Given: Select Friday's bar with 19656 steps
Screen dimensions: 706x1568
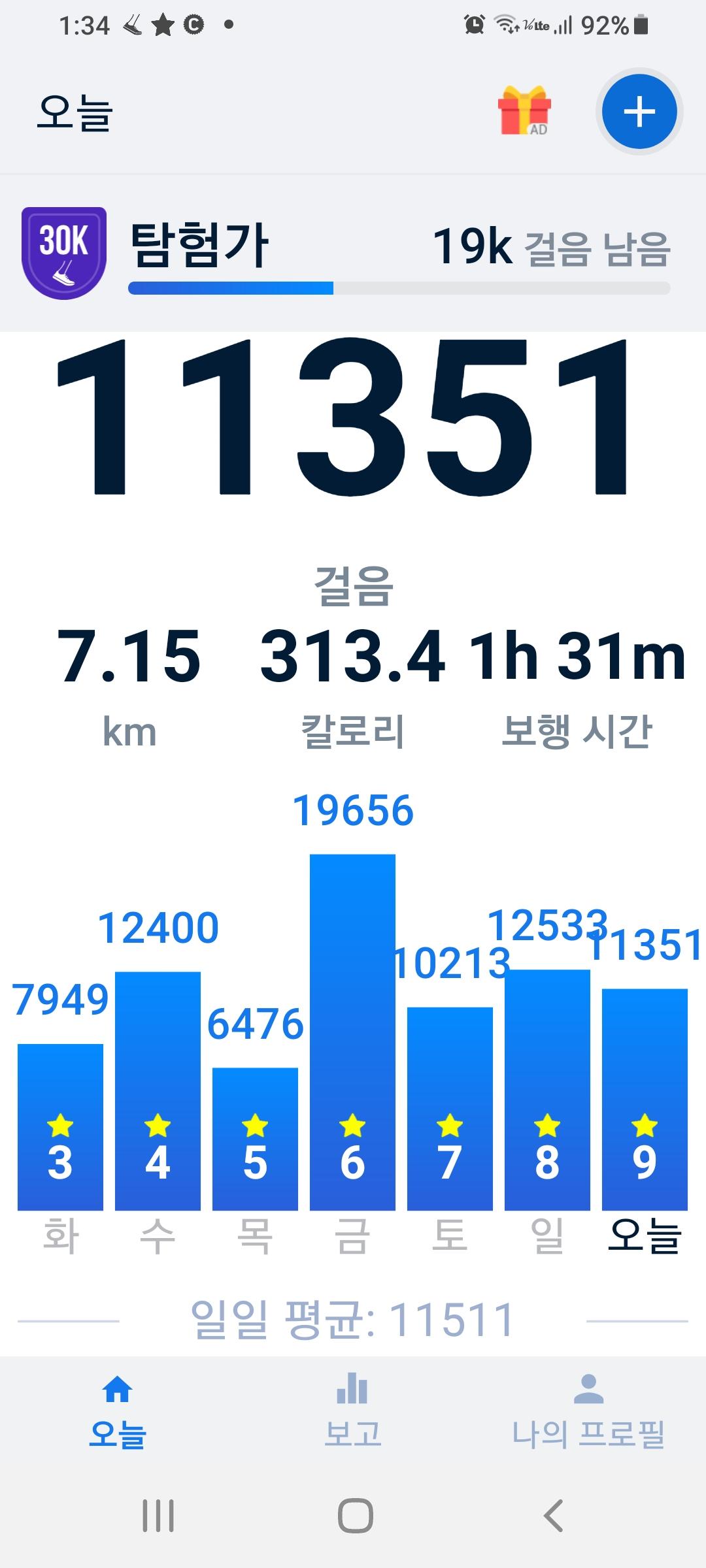Looking at the screenshot, I should tap(352, 1032).
